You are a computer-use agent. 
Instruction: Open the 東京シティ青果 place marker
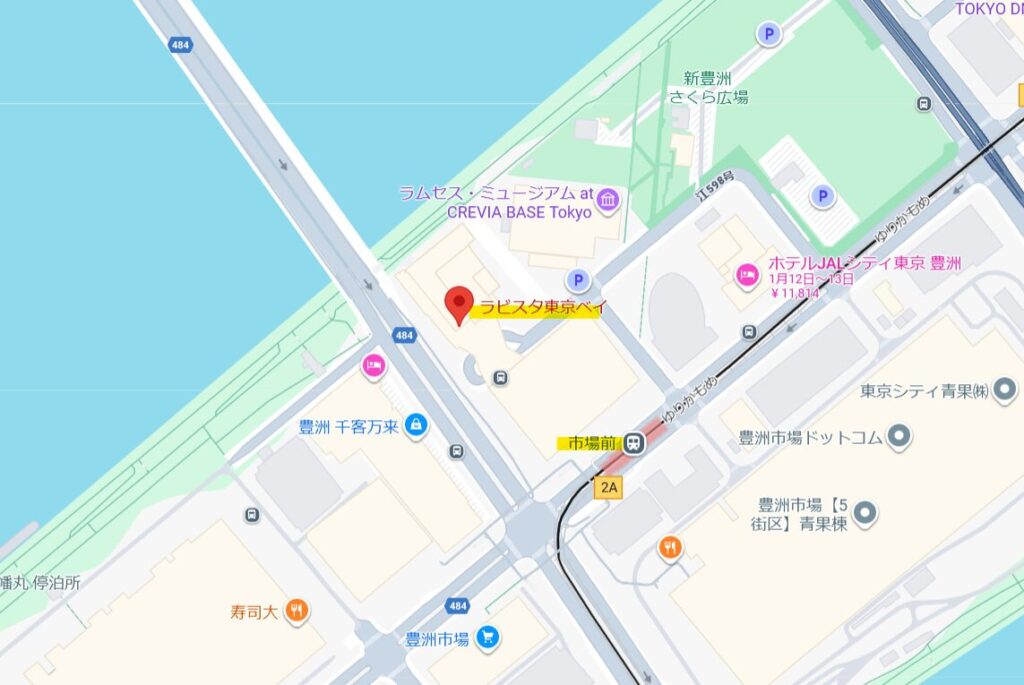[x=1006, y=390]
